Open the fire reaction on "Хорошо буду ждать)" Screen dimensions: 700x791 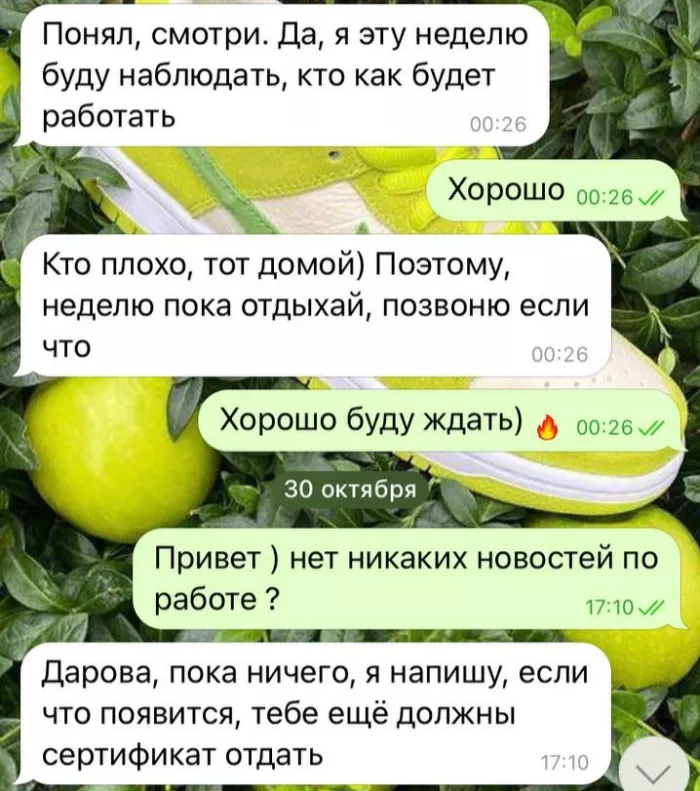546,427
